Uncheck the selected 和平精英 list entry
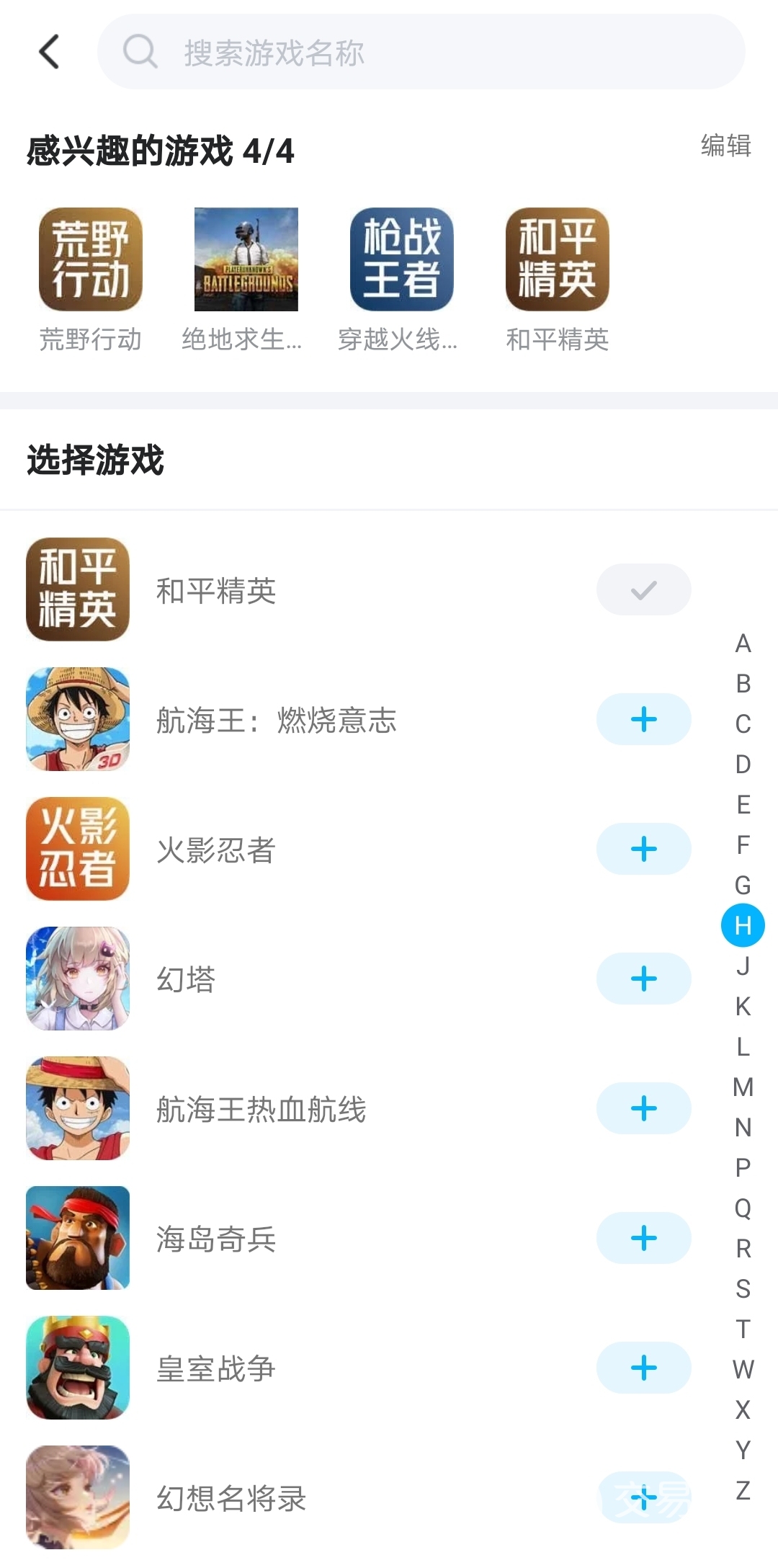Screen dimensions: 778x1568 click(x=643, y=590)
